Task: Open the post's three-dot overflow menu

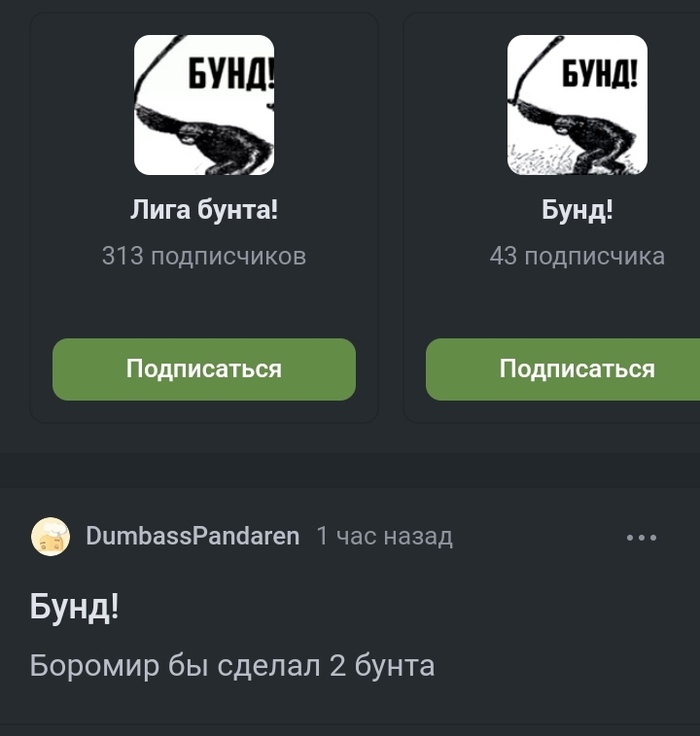Action: 641,537
